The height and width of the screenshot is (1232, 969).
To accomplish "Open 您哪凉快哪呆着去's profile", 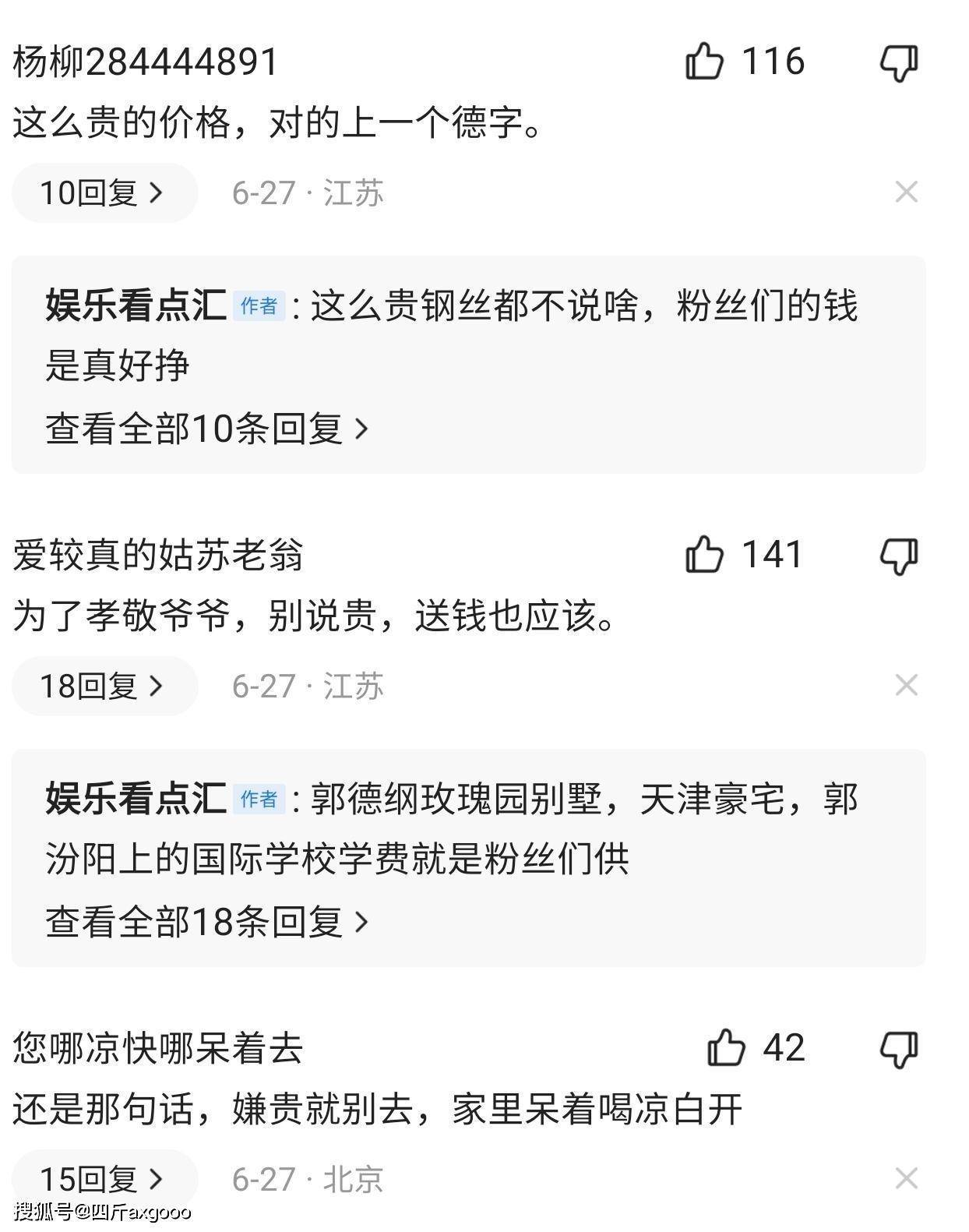I will click(157, 1048).
